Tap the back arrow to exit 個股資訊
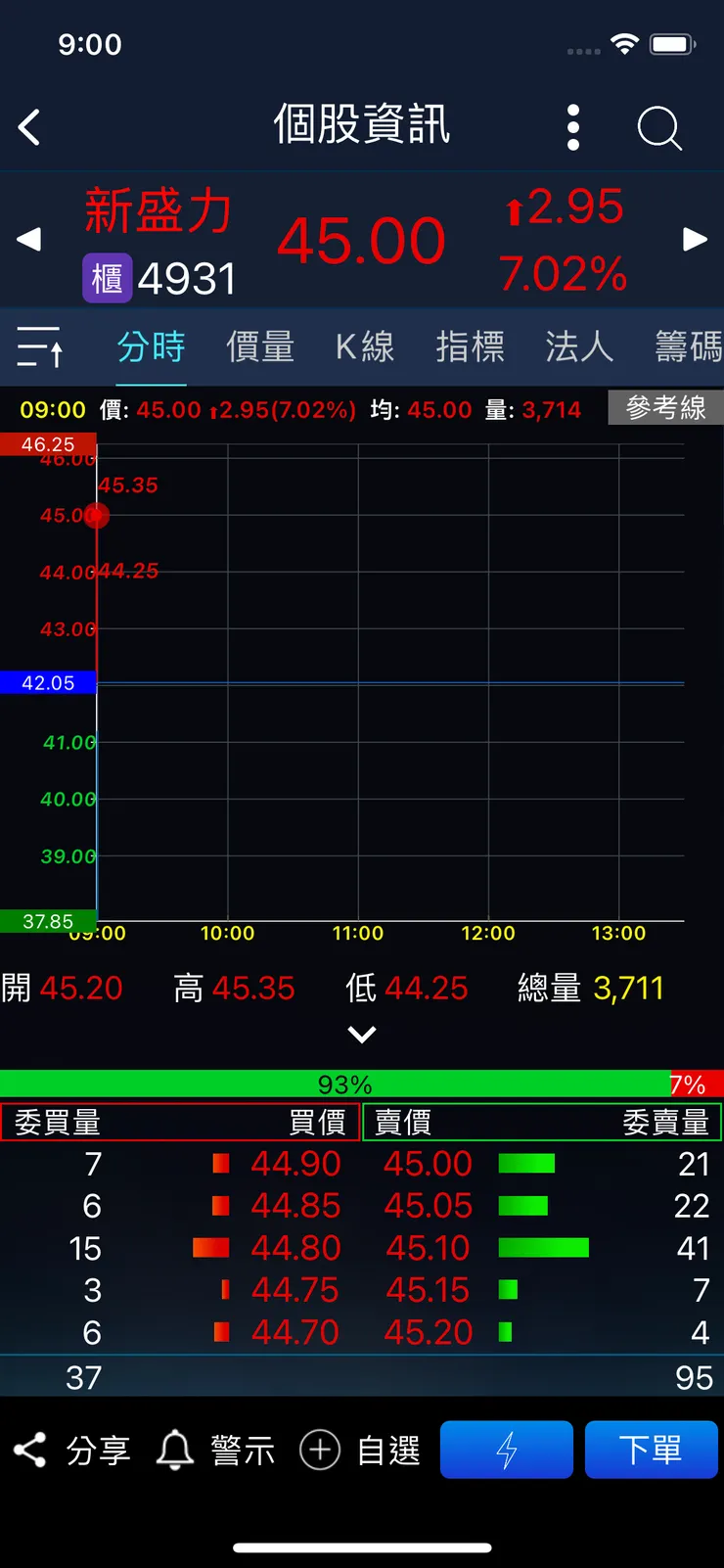 28,127
